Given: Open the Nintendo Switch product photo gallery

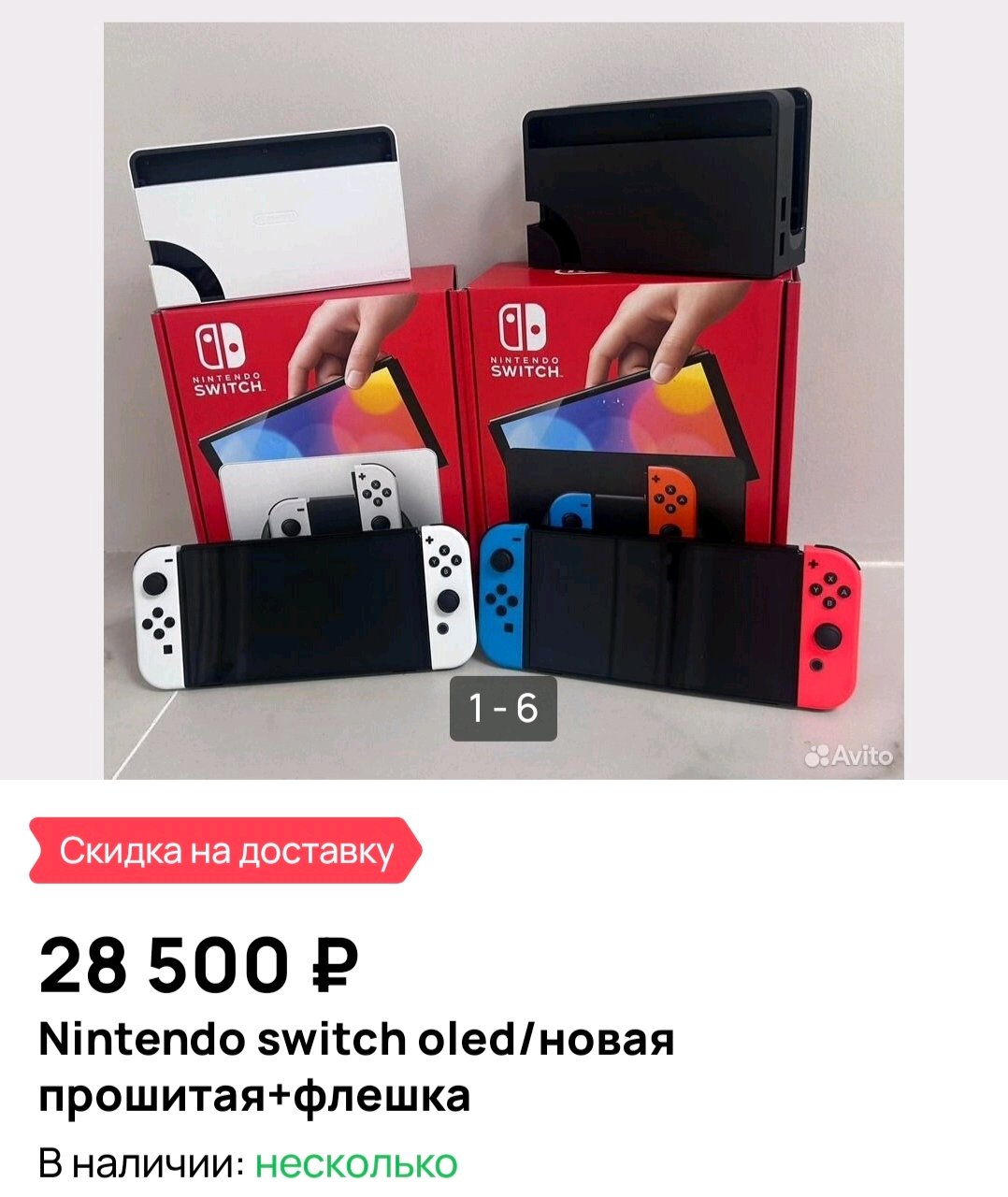Looking at the screenshot, I should (503, 402).
